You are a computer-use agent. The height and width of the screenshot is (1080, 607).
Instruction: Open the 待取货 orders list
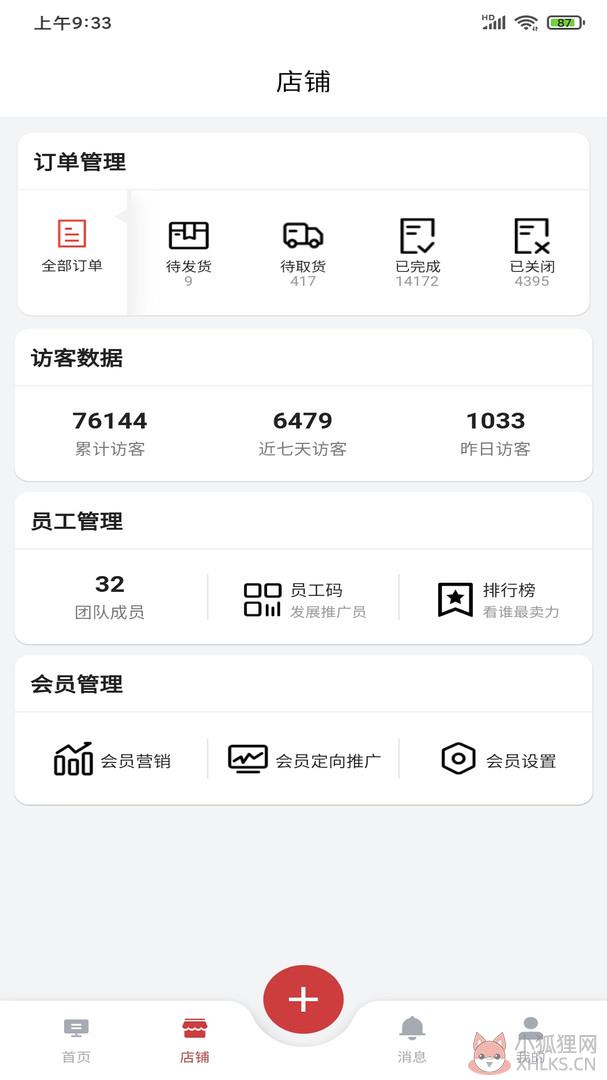pos(303,253)
